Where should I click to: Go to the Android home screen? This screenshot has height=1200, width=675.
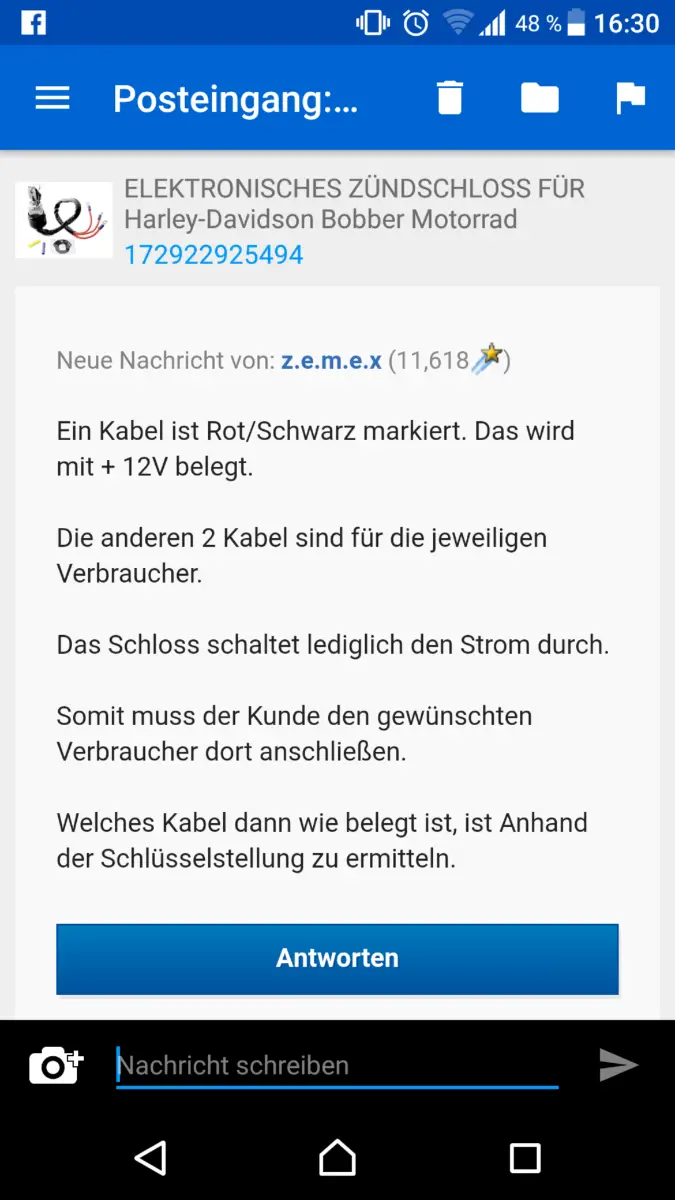337,1158
